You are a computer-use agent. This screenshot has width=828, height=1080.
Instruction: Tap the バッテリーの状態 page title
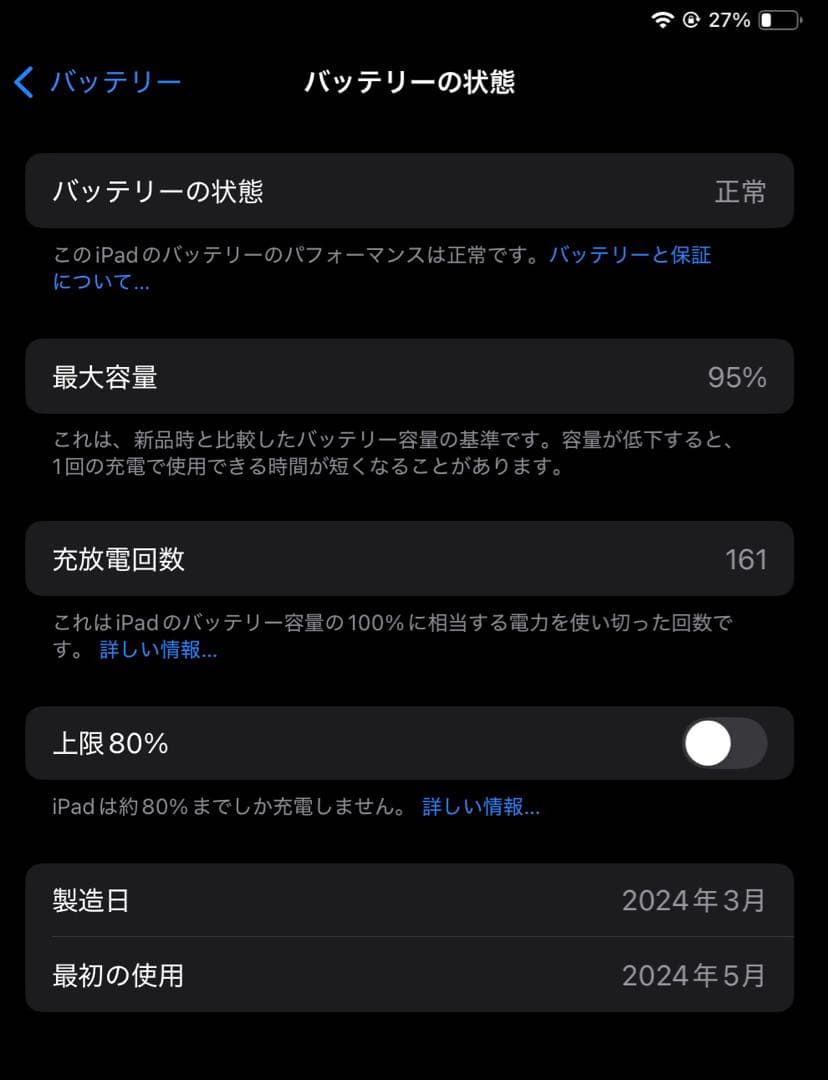[x=412, y=83]
